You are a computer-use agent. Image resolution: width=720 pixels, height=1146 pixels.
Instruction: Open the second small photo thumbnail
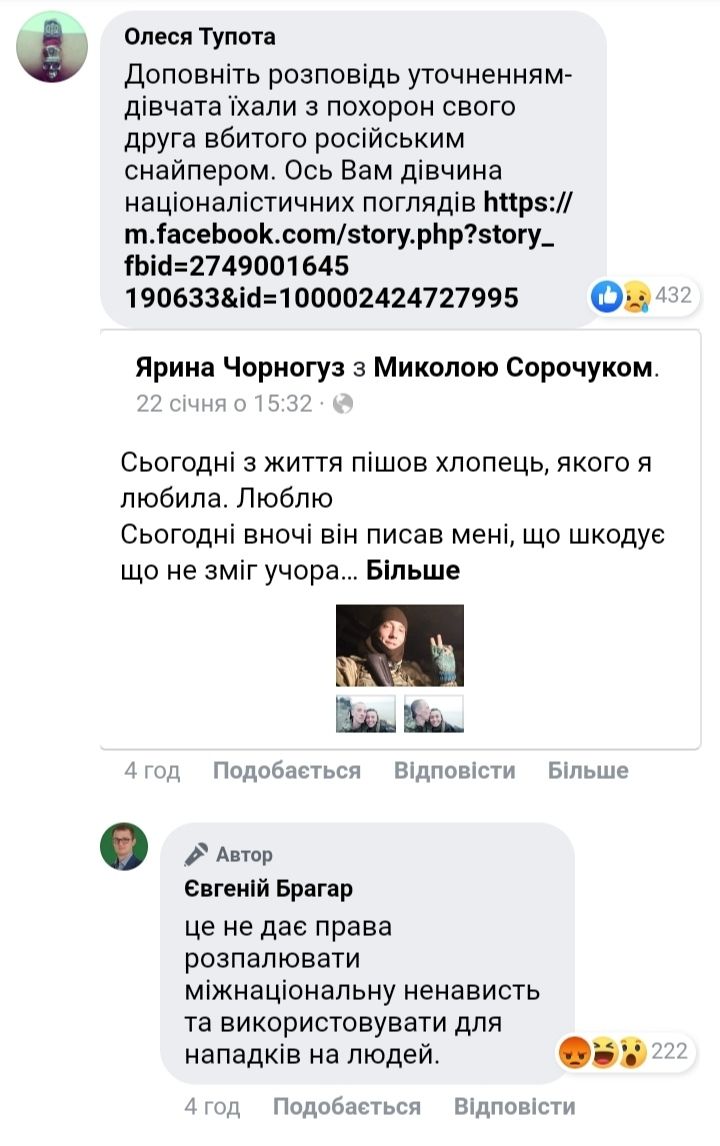(x=433, y=714)
